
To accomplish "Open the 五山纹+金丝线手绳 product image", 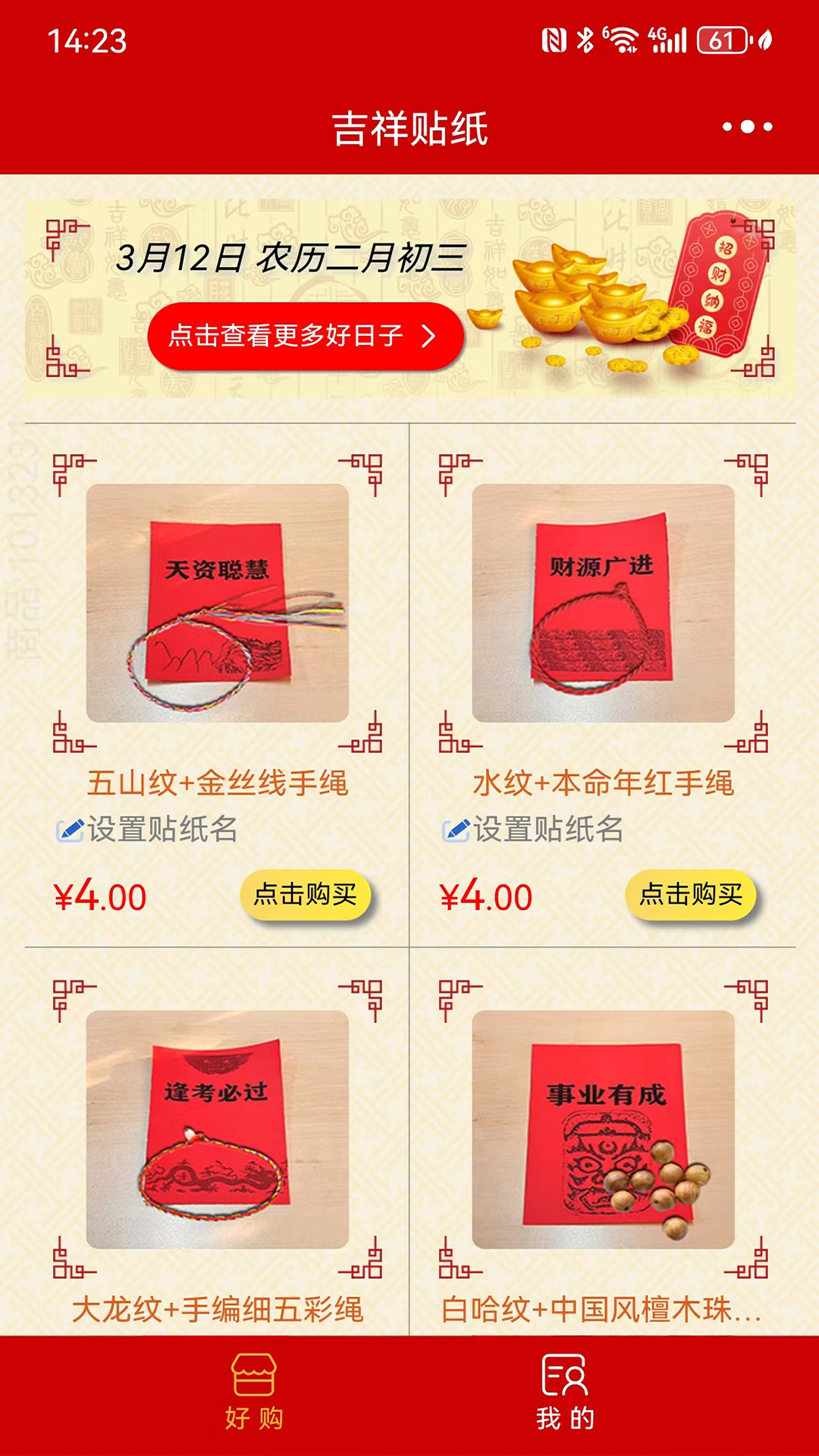I will [218, 603].
